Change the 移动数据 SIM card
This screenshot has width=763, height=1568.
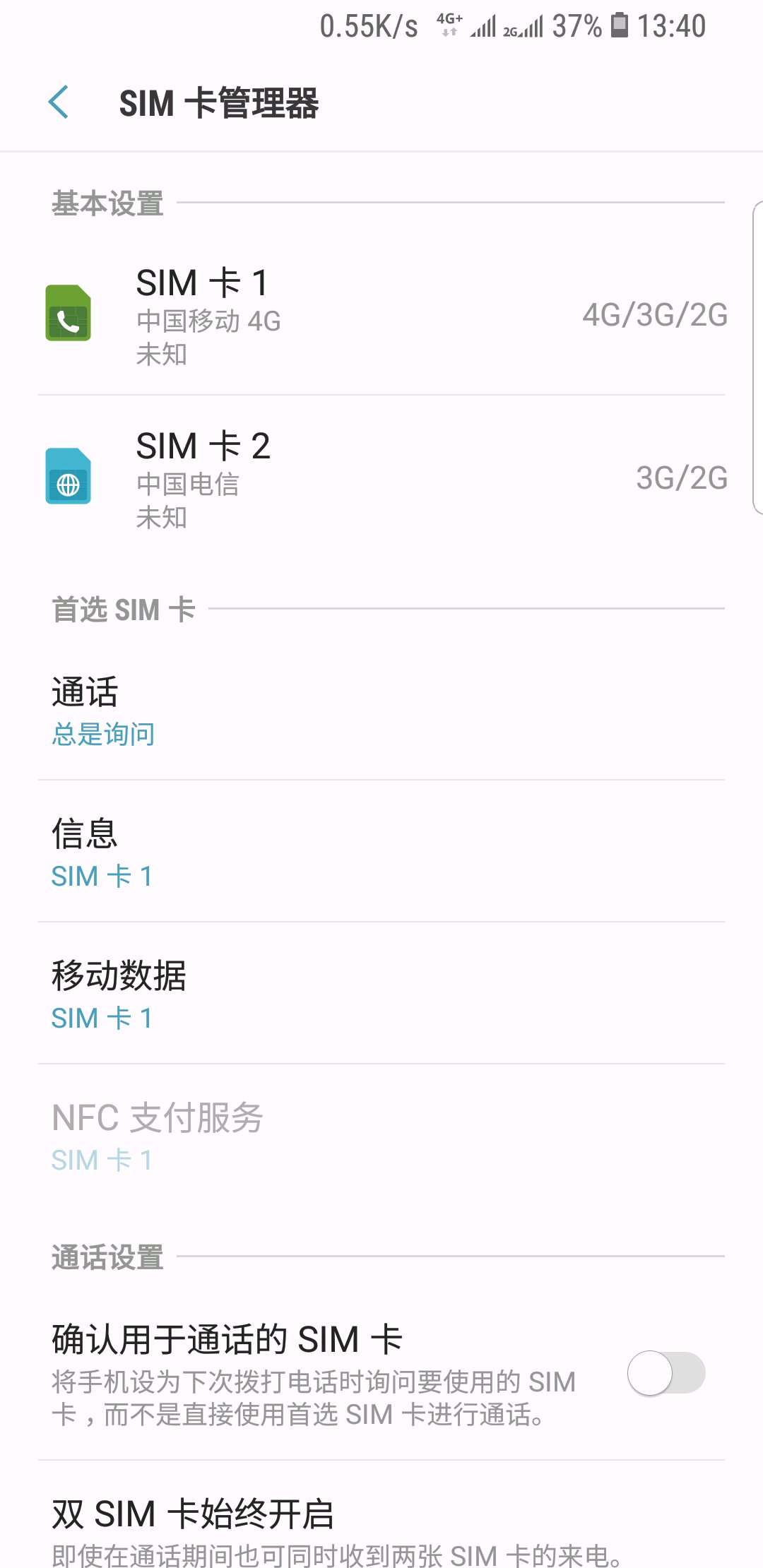tap(381, 994)
